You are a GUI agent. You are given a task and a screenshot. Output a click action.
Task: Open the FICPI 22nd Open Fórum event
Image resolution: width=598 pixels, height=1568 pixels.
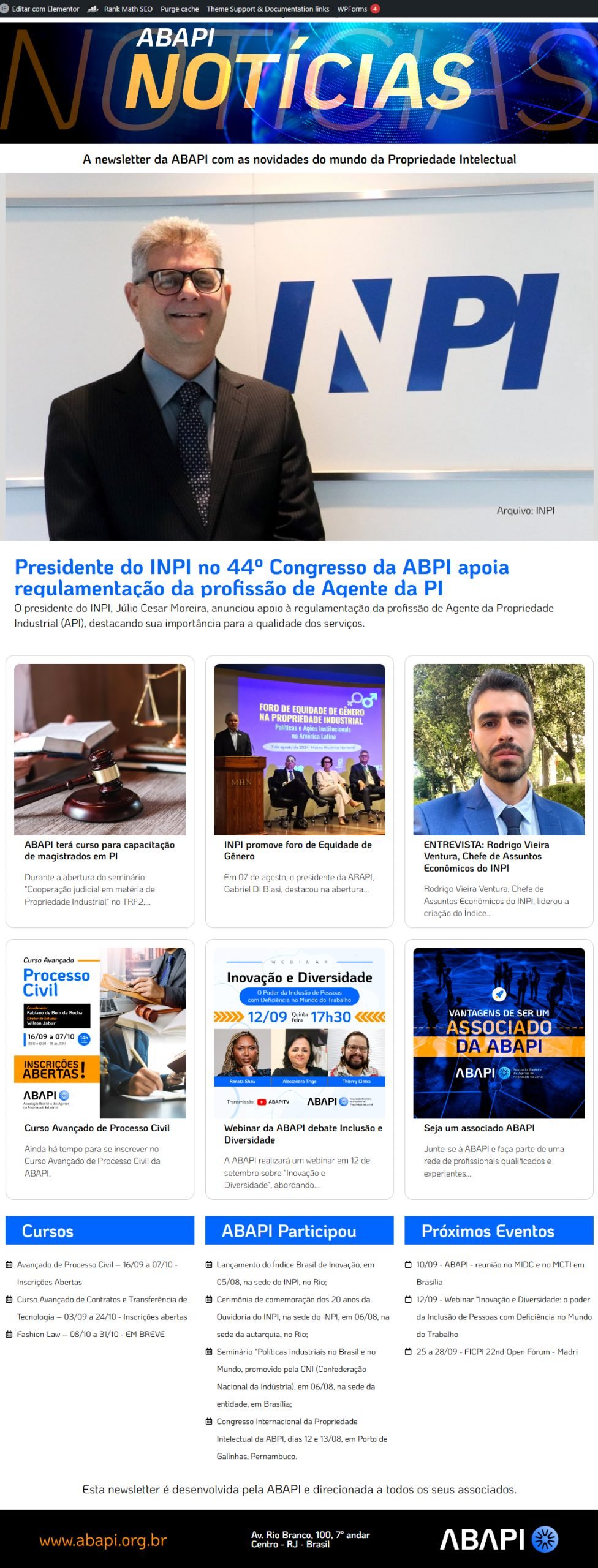point(496,1351)
